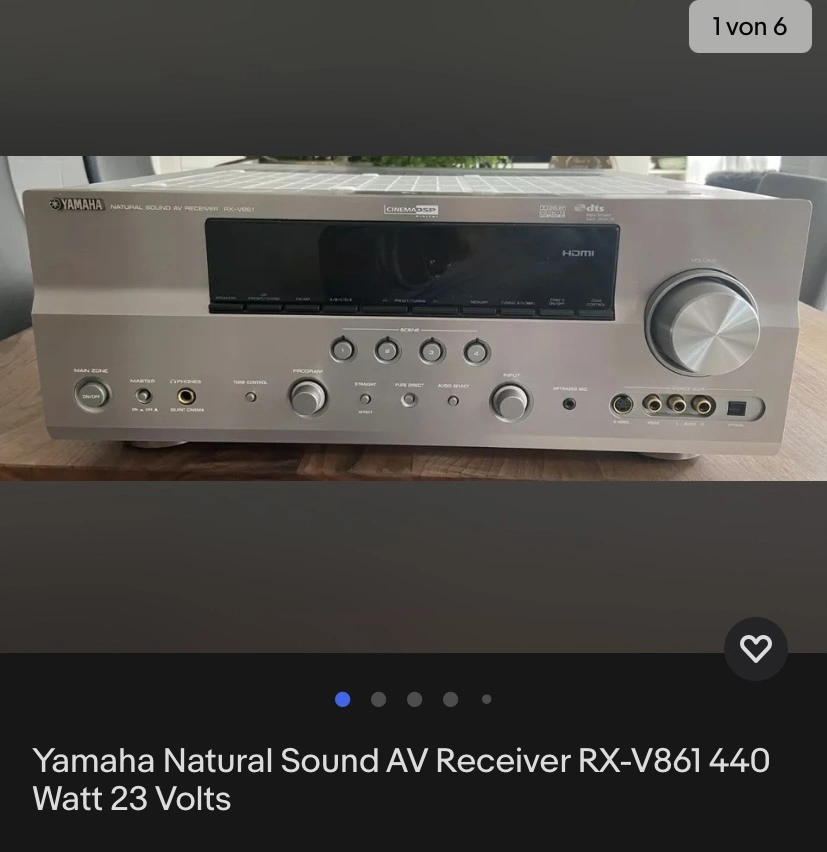Jump to the second photo via page dot

[x=378, y=700]
